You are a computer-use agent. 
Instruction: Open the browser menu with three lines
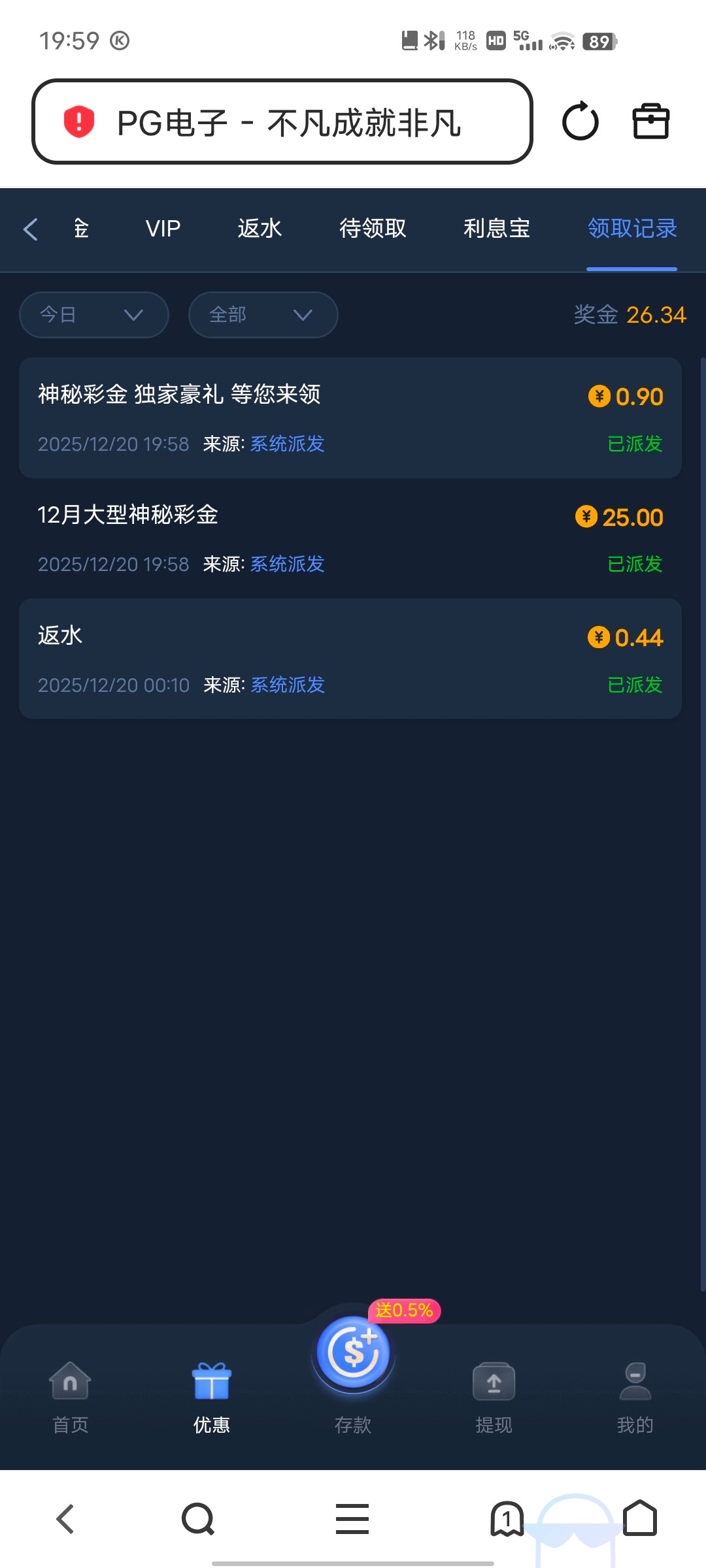click(352, 1519)
